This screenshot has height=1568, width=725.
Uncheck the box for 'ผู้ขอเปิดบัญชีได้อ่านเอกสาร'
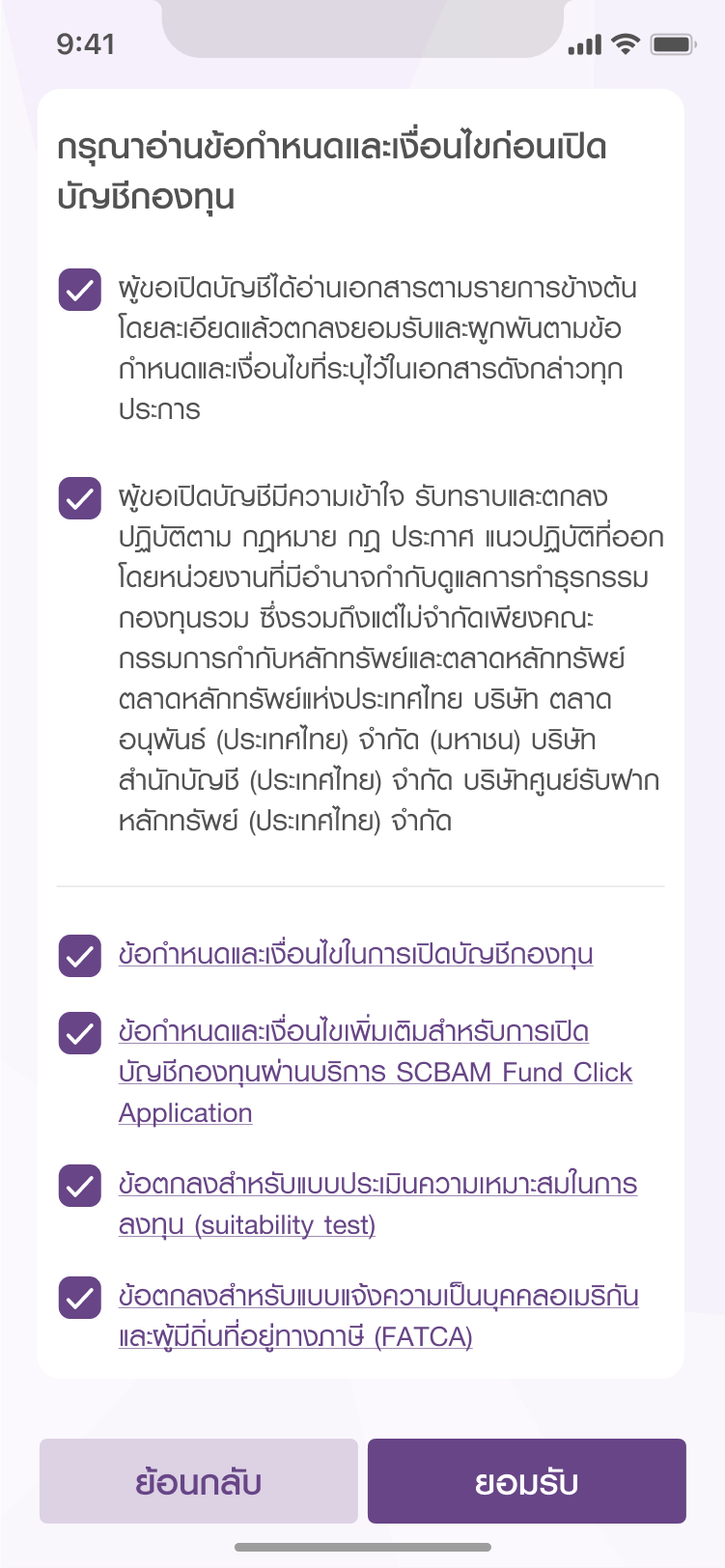point(80,290)
